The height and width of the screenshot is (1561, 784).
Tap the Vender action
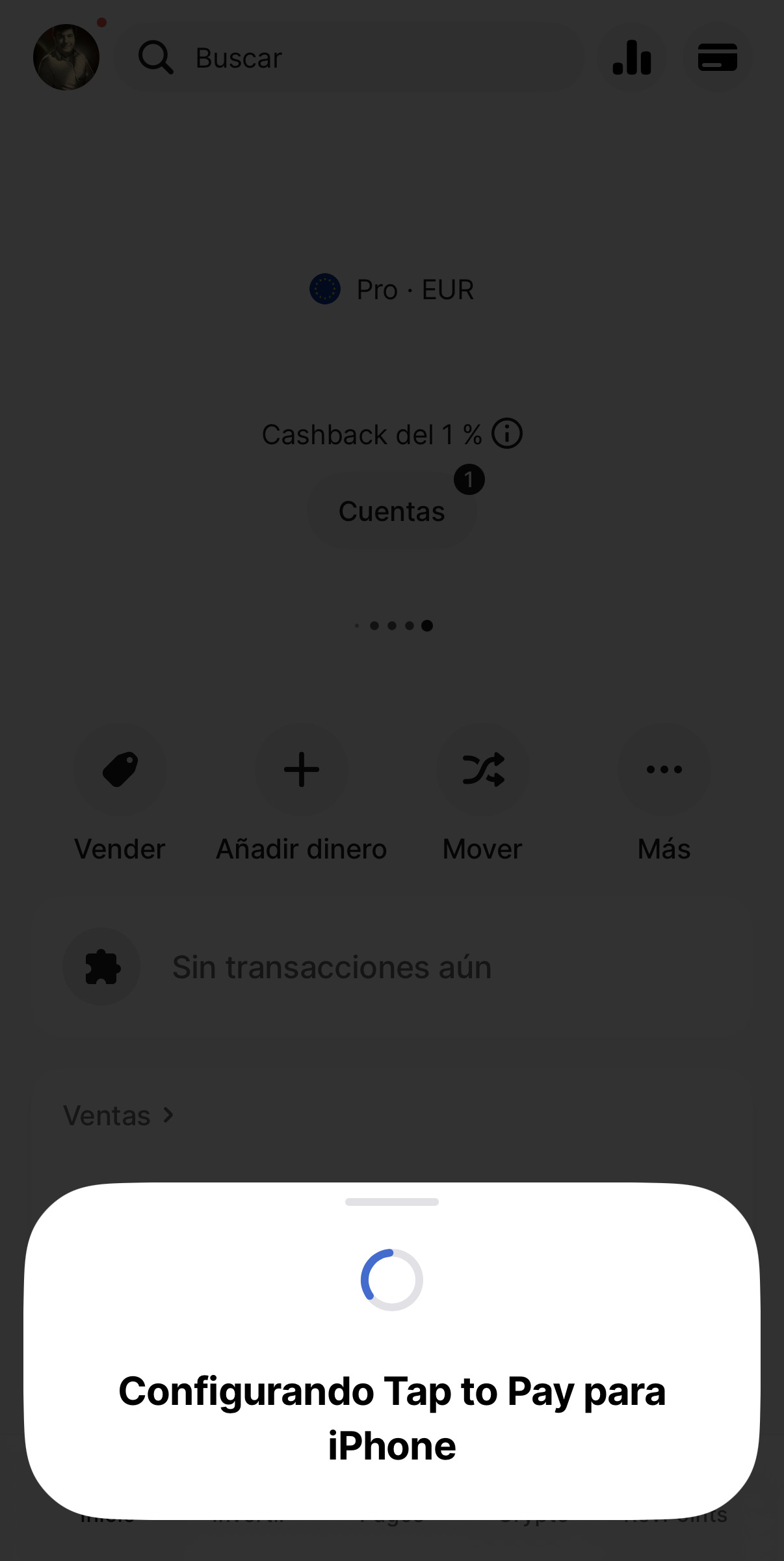[x=120, y=770]
